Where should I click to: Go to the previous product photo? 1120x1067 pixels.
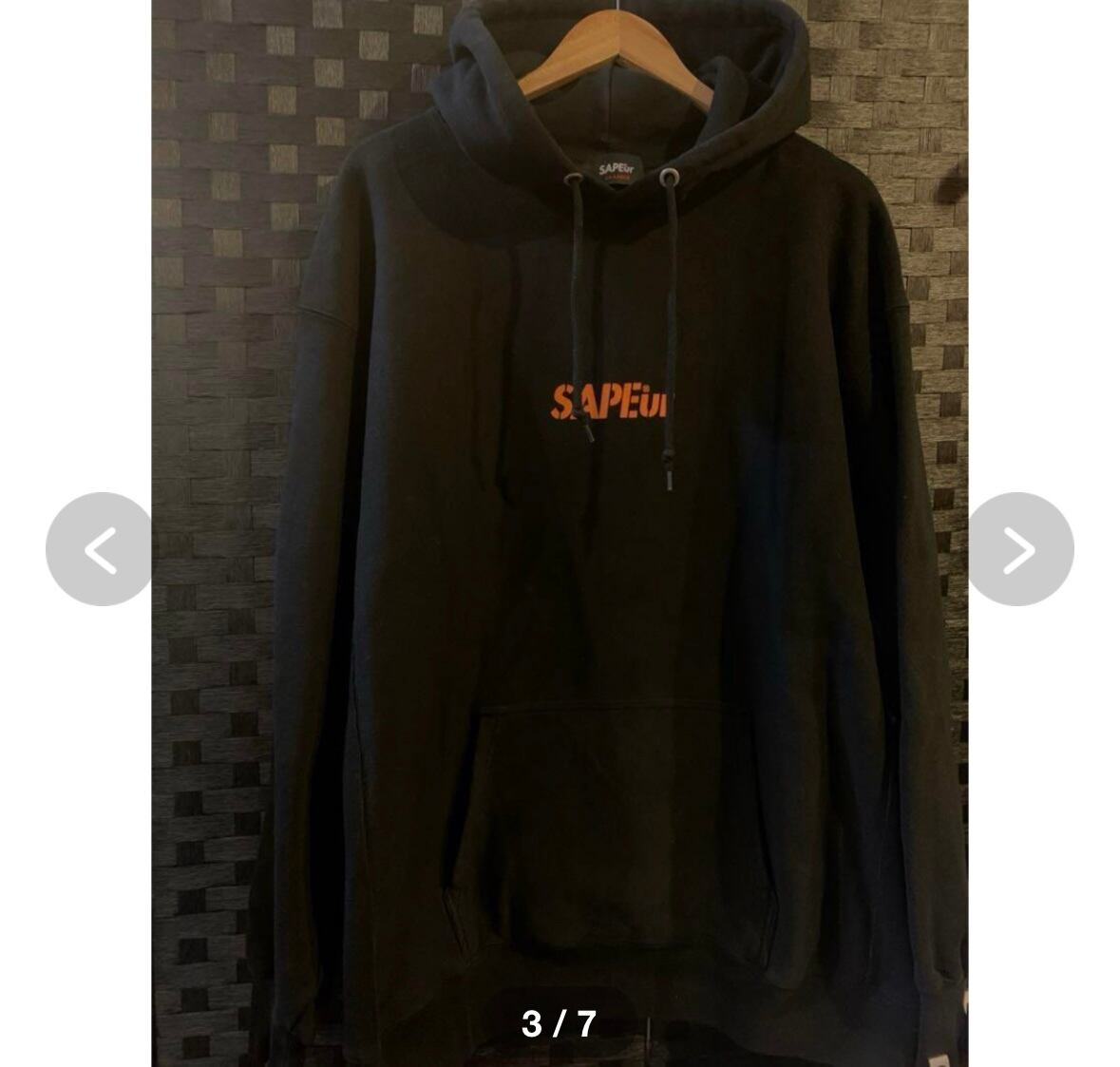99,549
